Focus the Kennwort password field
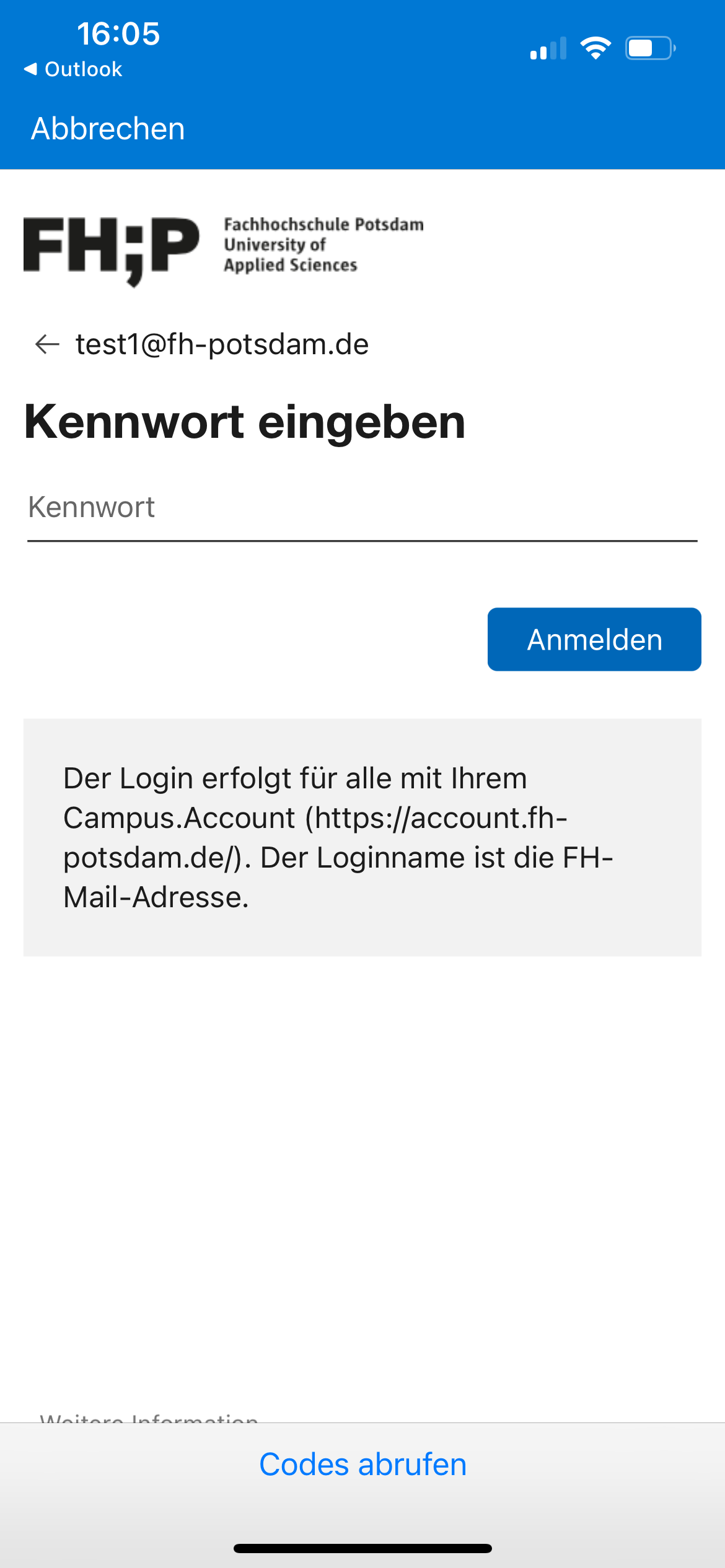Viewport: 725px width, 1568px height. [362, 508]
